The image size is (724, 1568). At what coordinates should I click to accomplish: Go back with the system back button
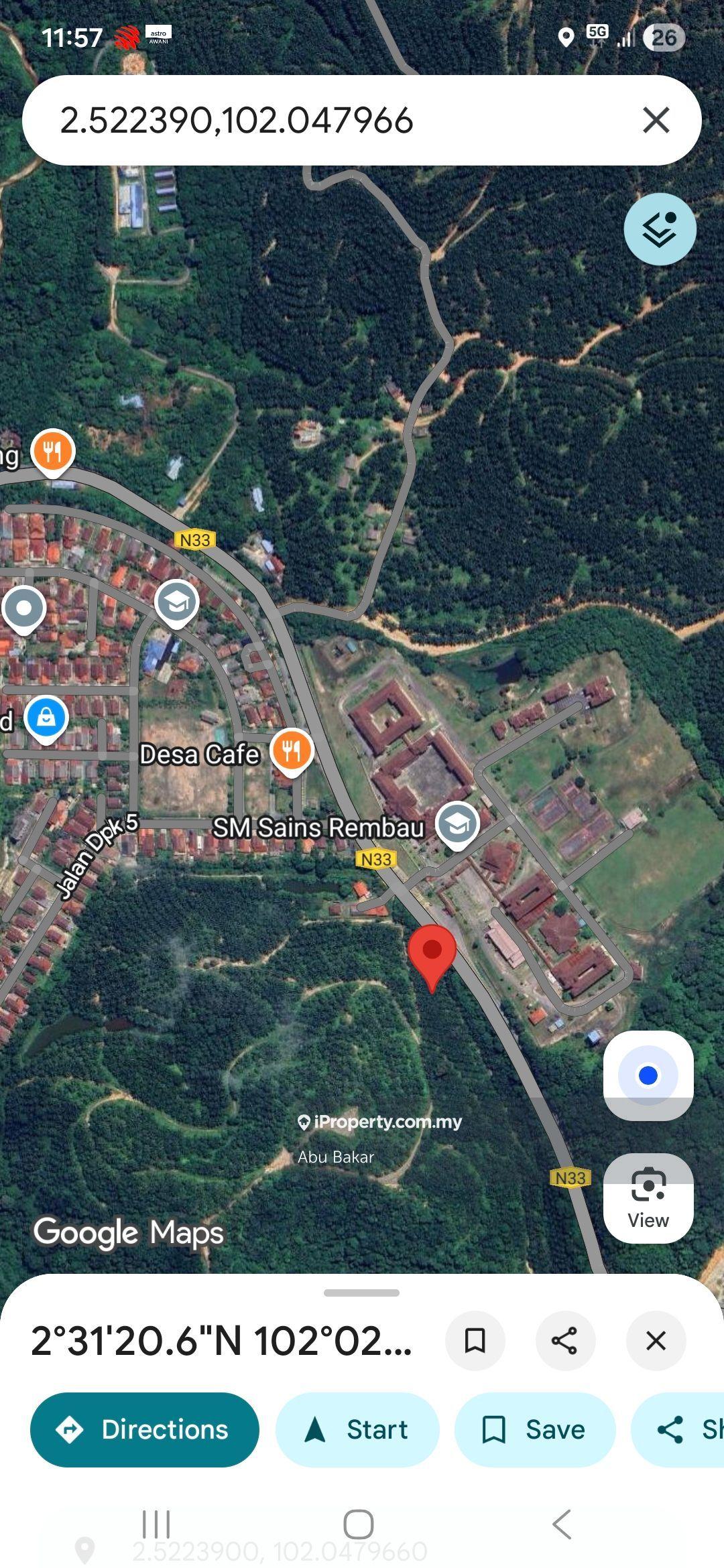pos(562,1524)
